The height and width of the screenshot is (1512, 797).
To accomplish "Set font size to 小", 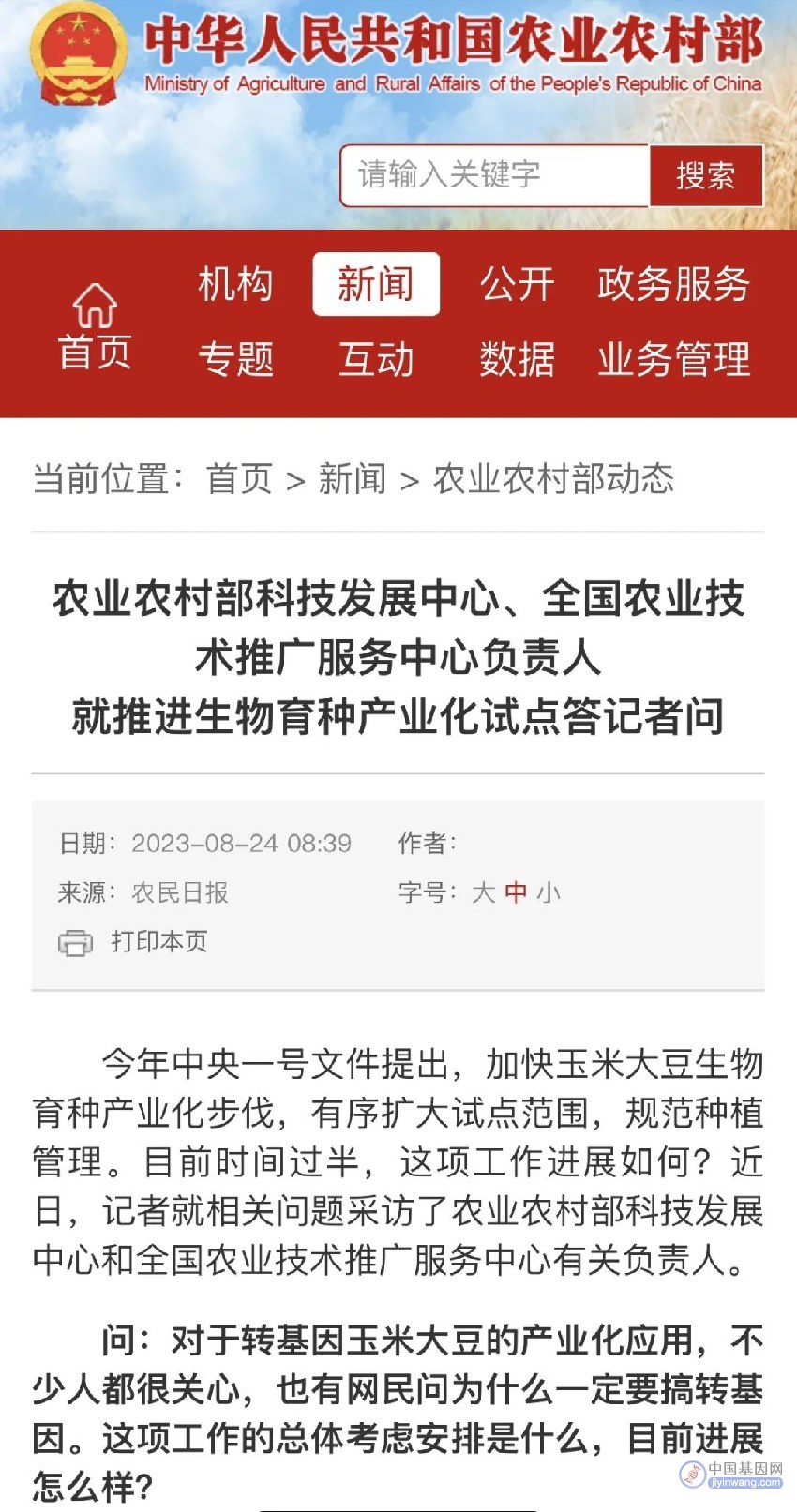I will click(549, 892).
